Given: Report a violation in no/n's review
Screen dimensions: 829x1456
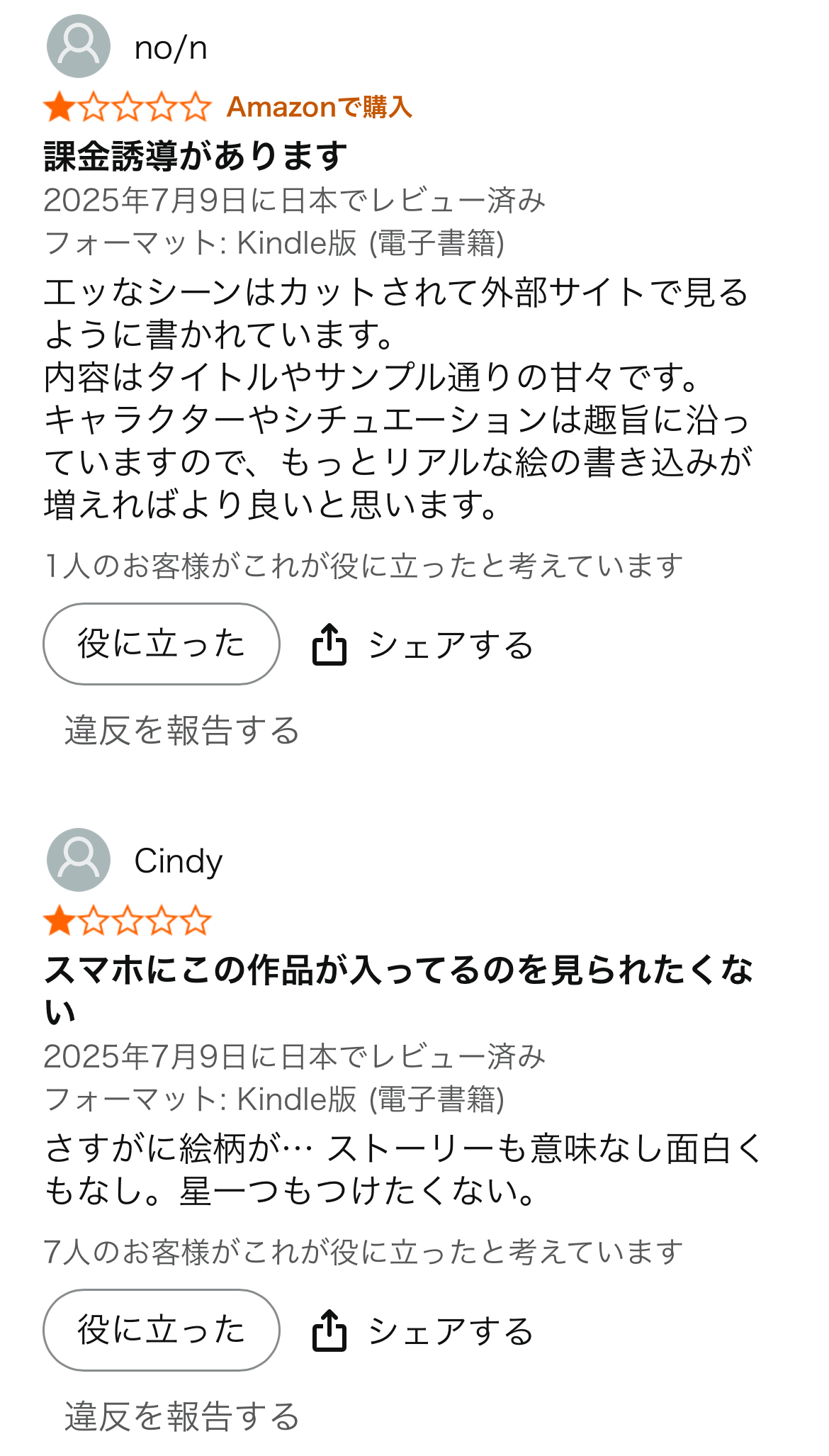Looking at the screenshot, I should pyautogui.click(x=182, y=730).
